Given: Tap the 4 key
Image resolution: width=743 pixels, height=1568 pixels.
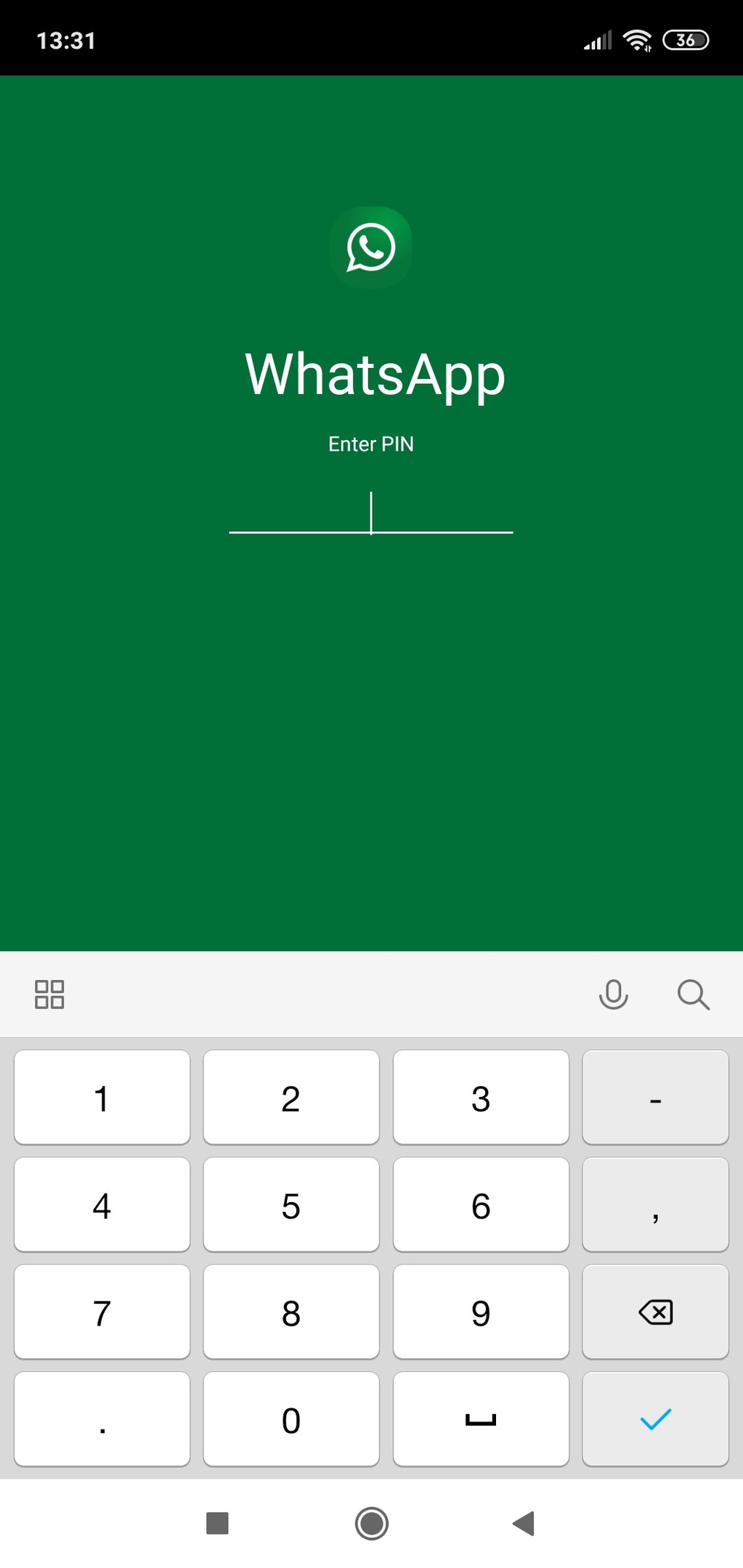Looking at the screenshot, I should click(x=102, y=1205).
